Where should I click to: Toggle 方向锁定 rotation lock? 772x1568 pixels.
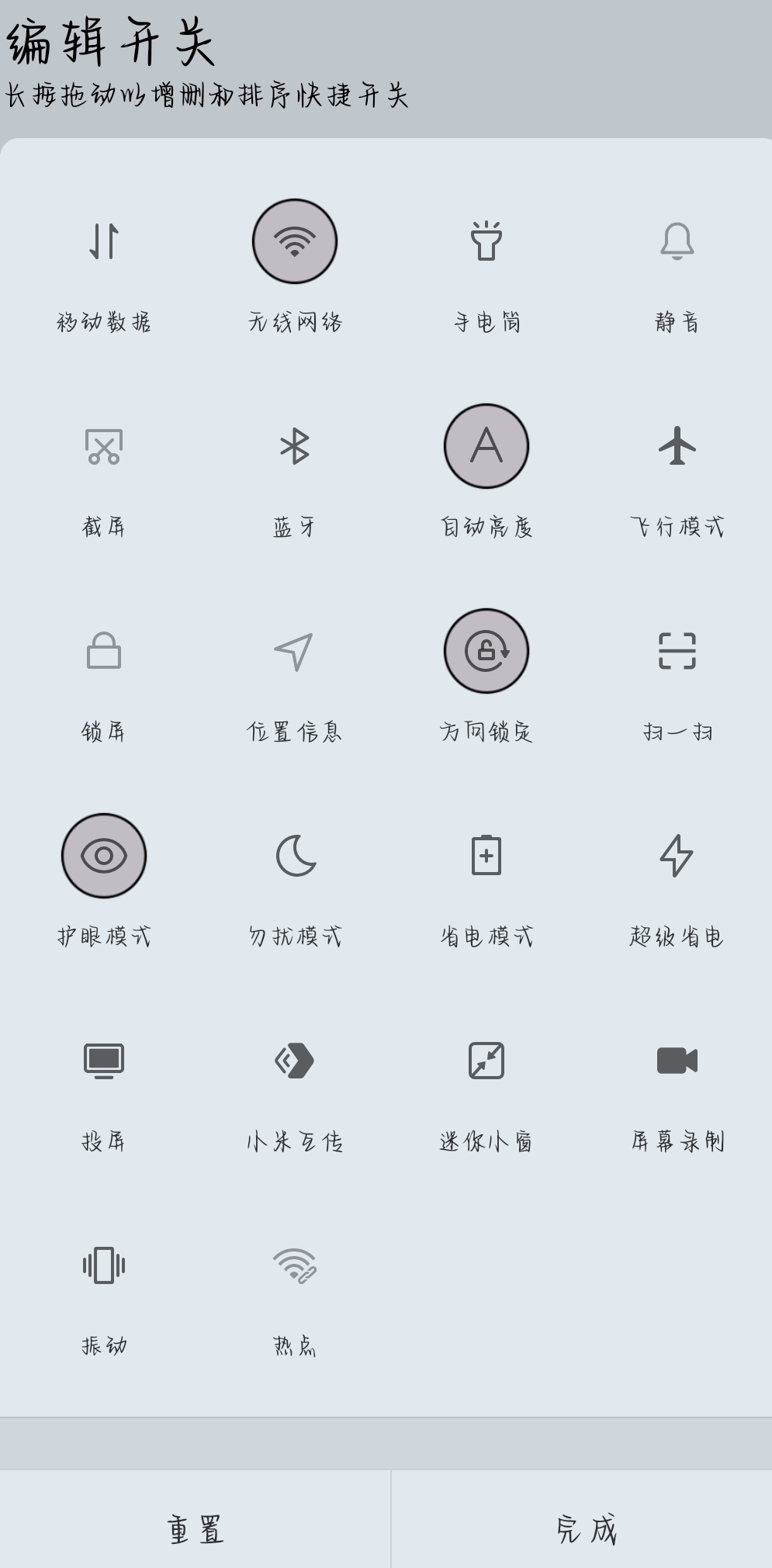486,651
